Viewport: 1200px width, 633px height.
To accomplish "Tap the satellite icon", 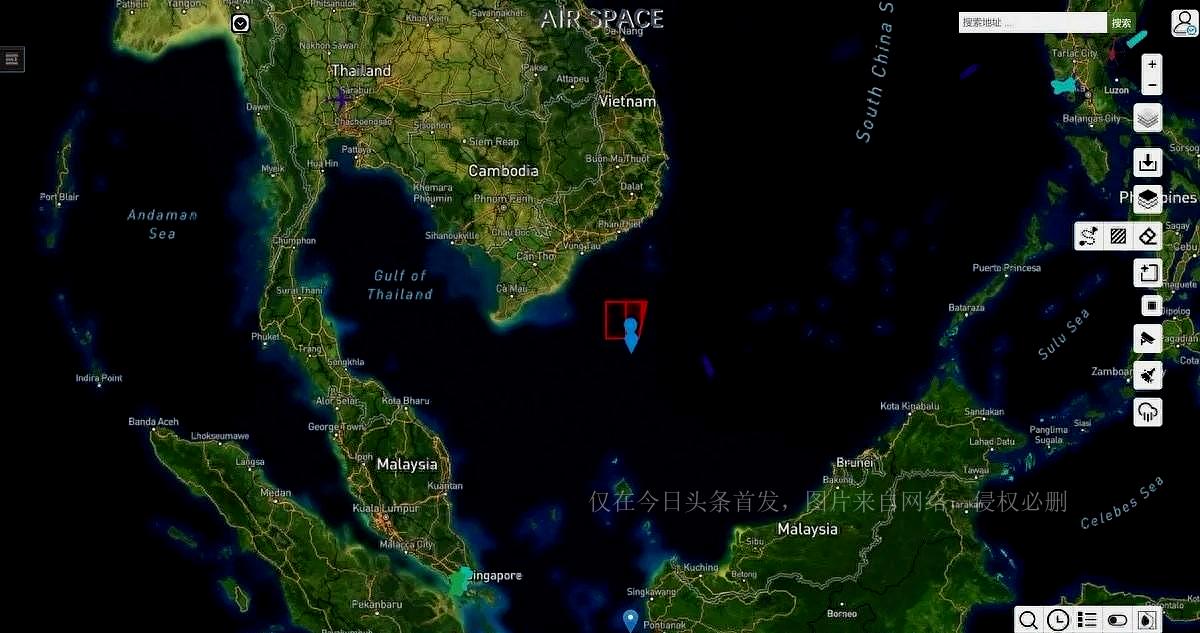I will point(1148,375).
